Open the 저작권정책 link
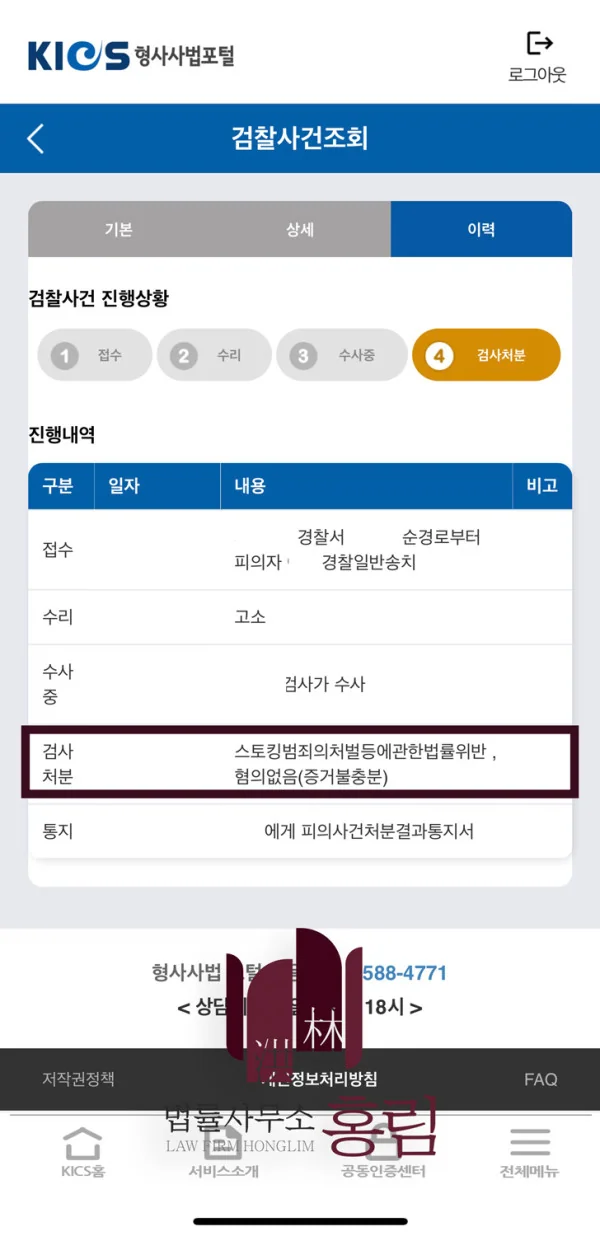The image size is (600, 1236). coord(78,1079)
